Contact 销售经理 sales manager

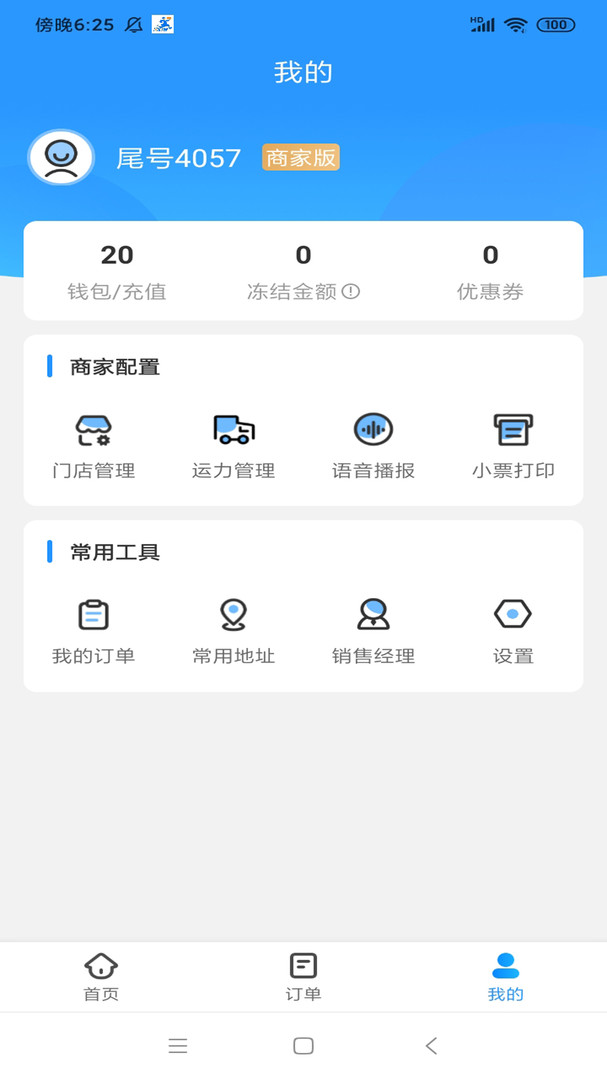[373, 632]
